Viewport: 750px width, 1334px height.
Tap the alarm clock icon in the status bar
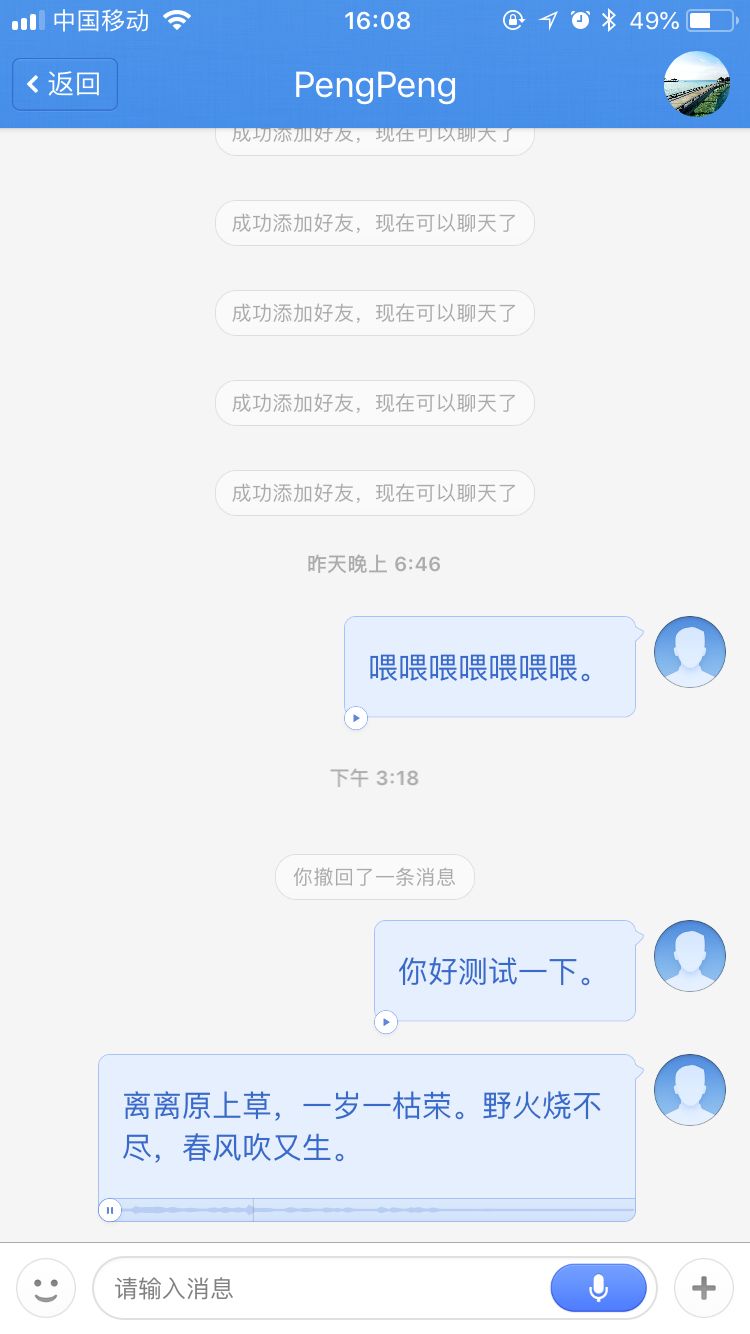tap(580, 18)
